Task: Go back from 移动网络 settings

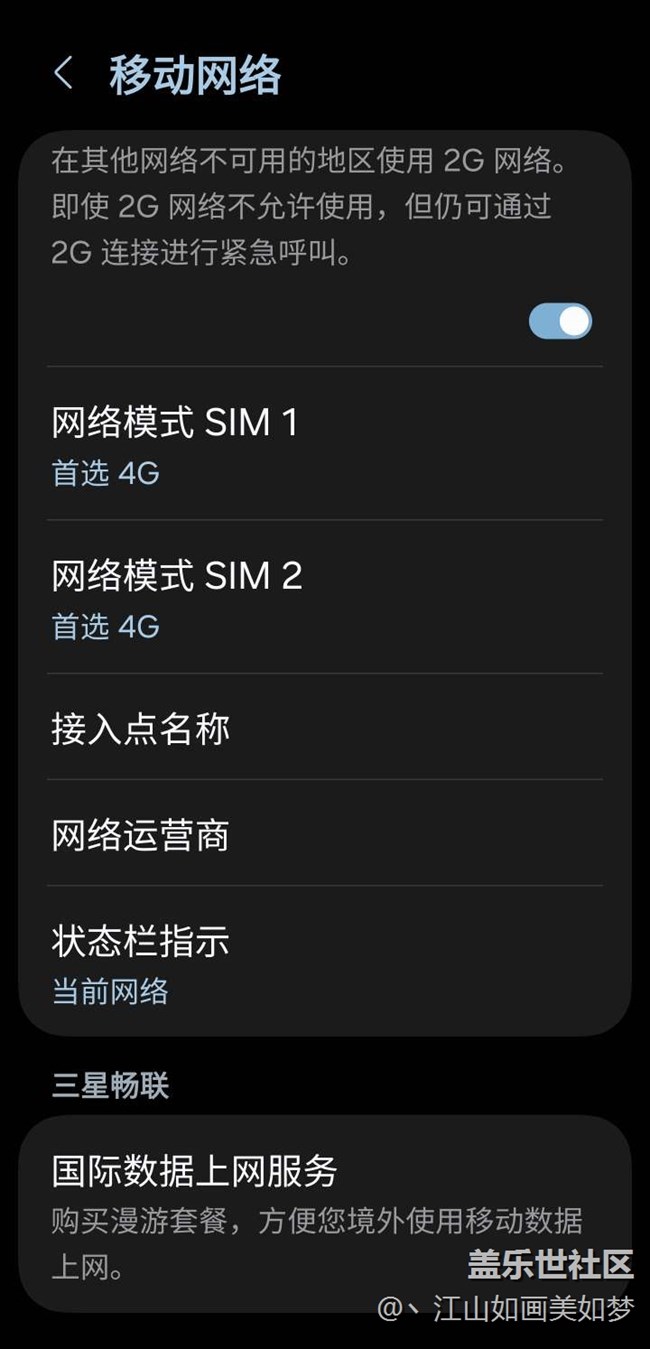Action: [x=64, y=74]
